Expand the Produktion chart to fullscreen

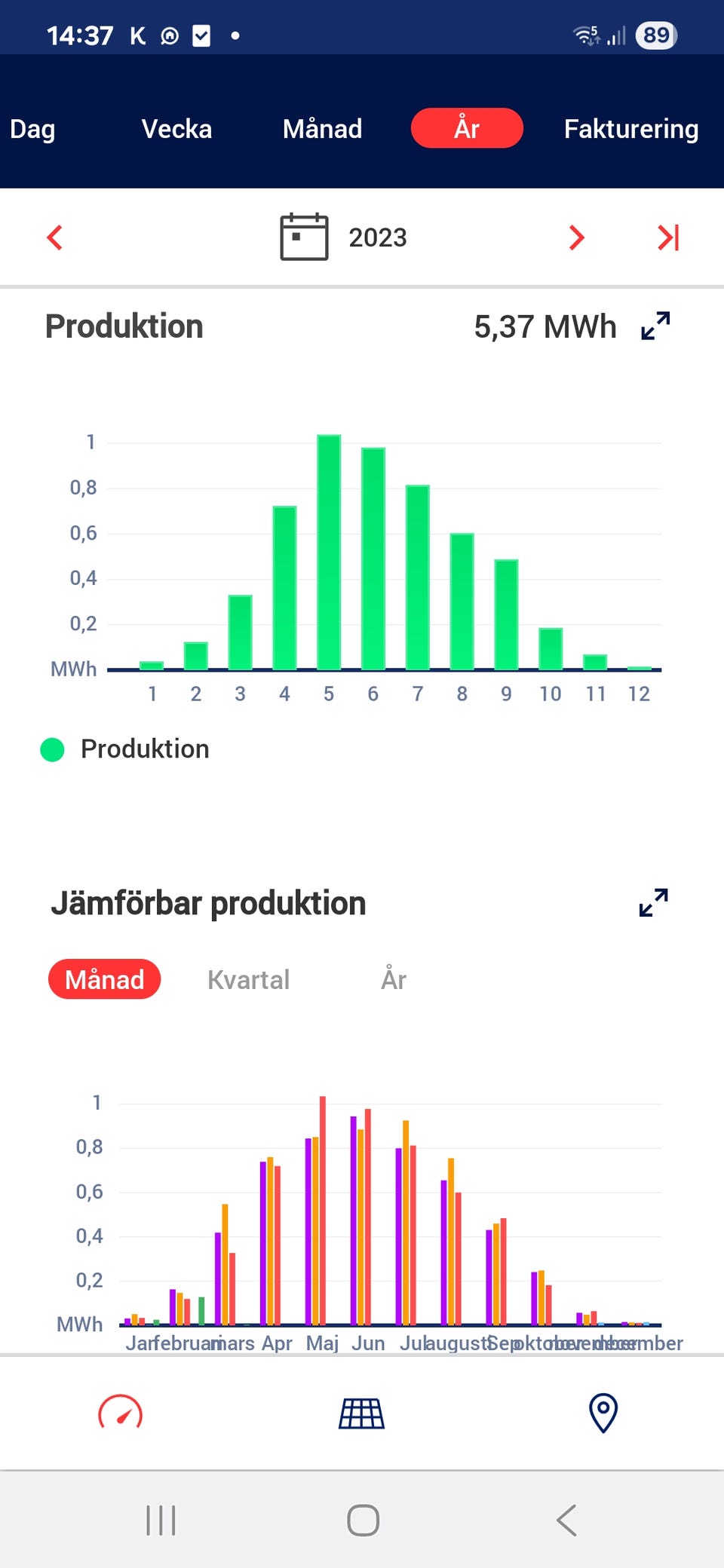pyautogui.click(x=655, y=326)
